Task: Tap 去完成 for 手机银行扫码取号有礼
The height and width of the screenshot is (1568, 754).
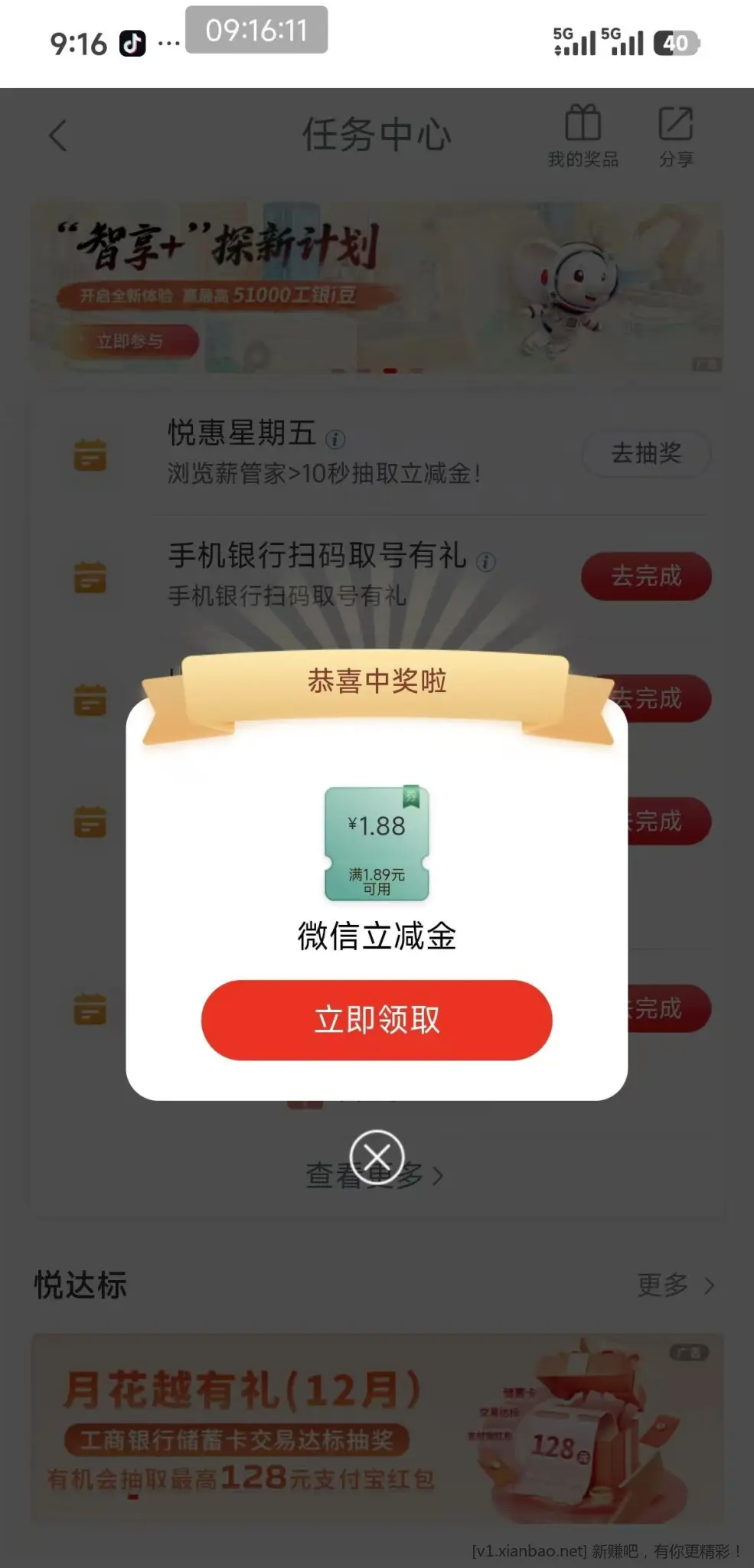Action: [x=645, y=576]
